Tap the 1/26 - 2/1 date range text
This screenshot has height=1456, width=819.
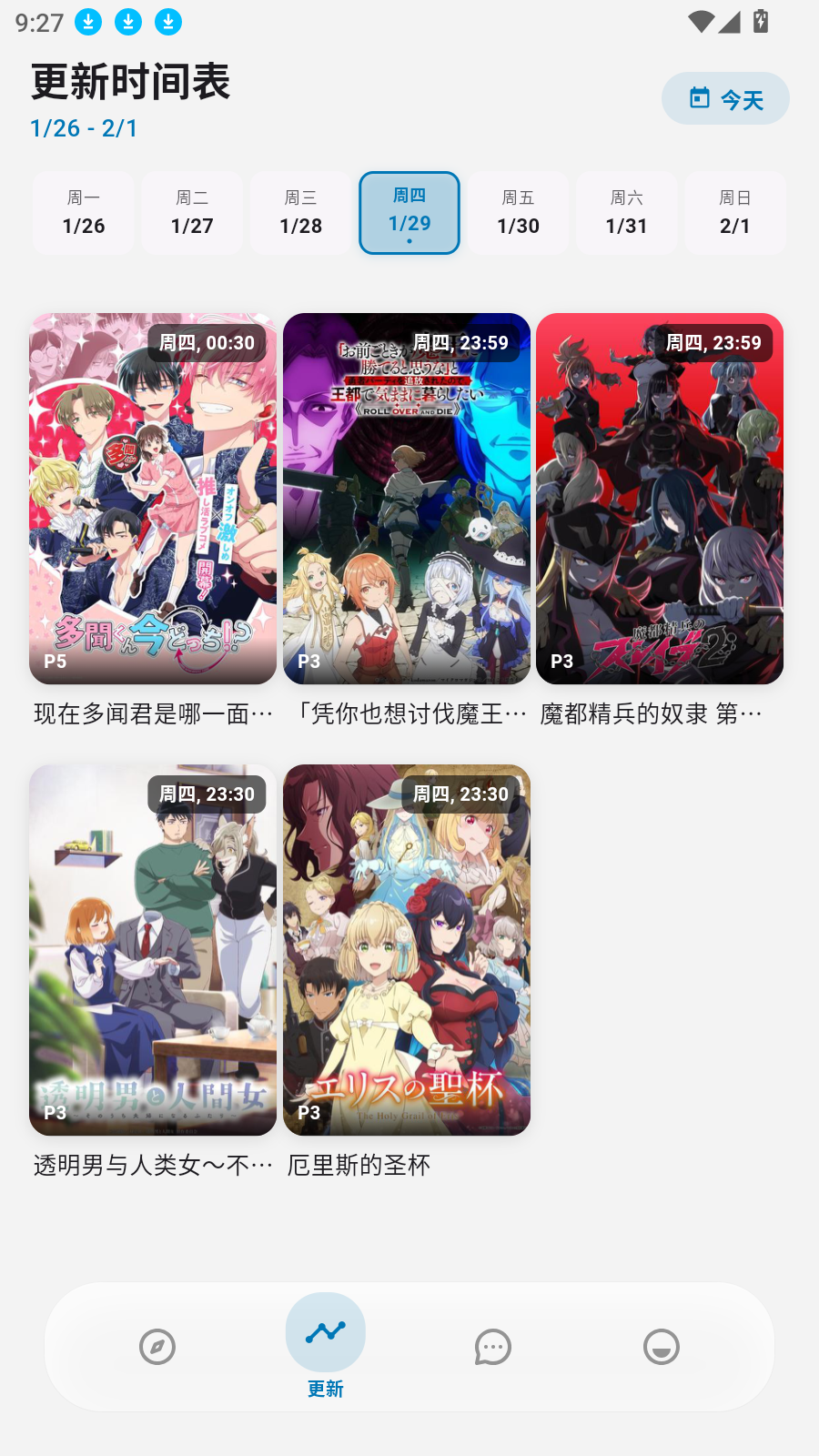tap(84, 128)
